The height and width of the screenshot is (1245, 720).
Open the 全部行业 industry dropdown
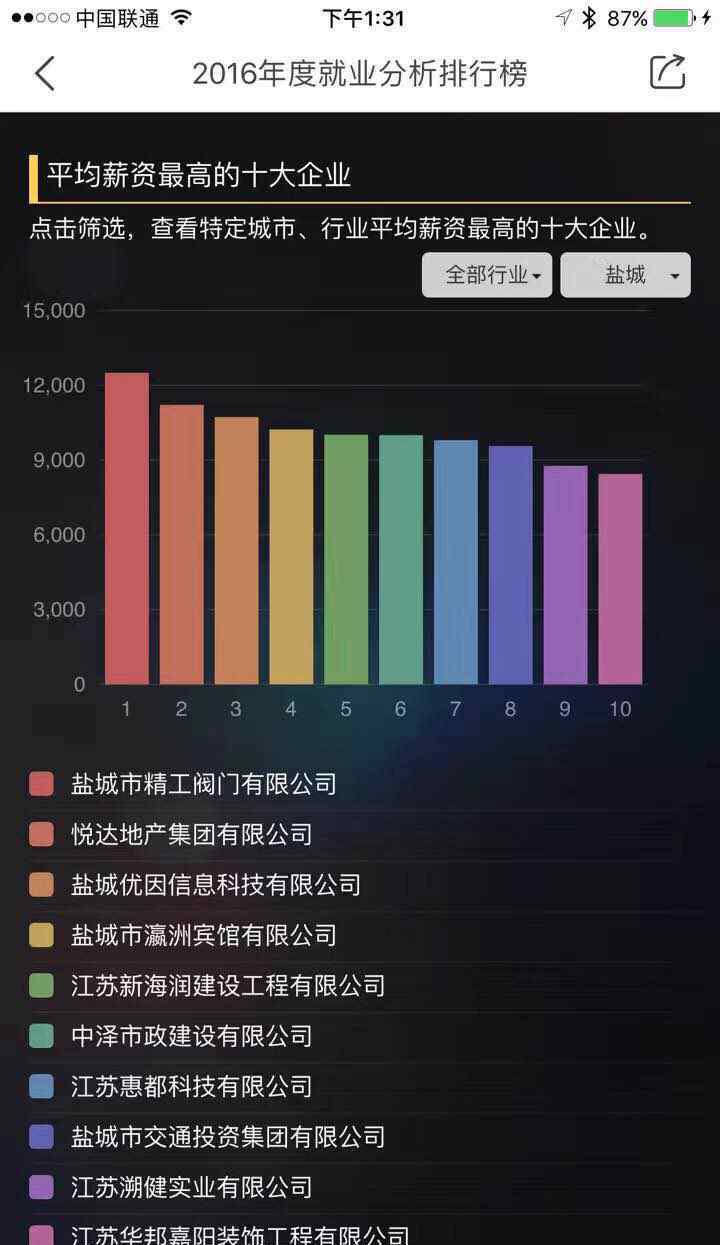pyautogui.click(x=487, y=275)
